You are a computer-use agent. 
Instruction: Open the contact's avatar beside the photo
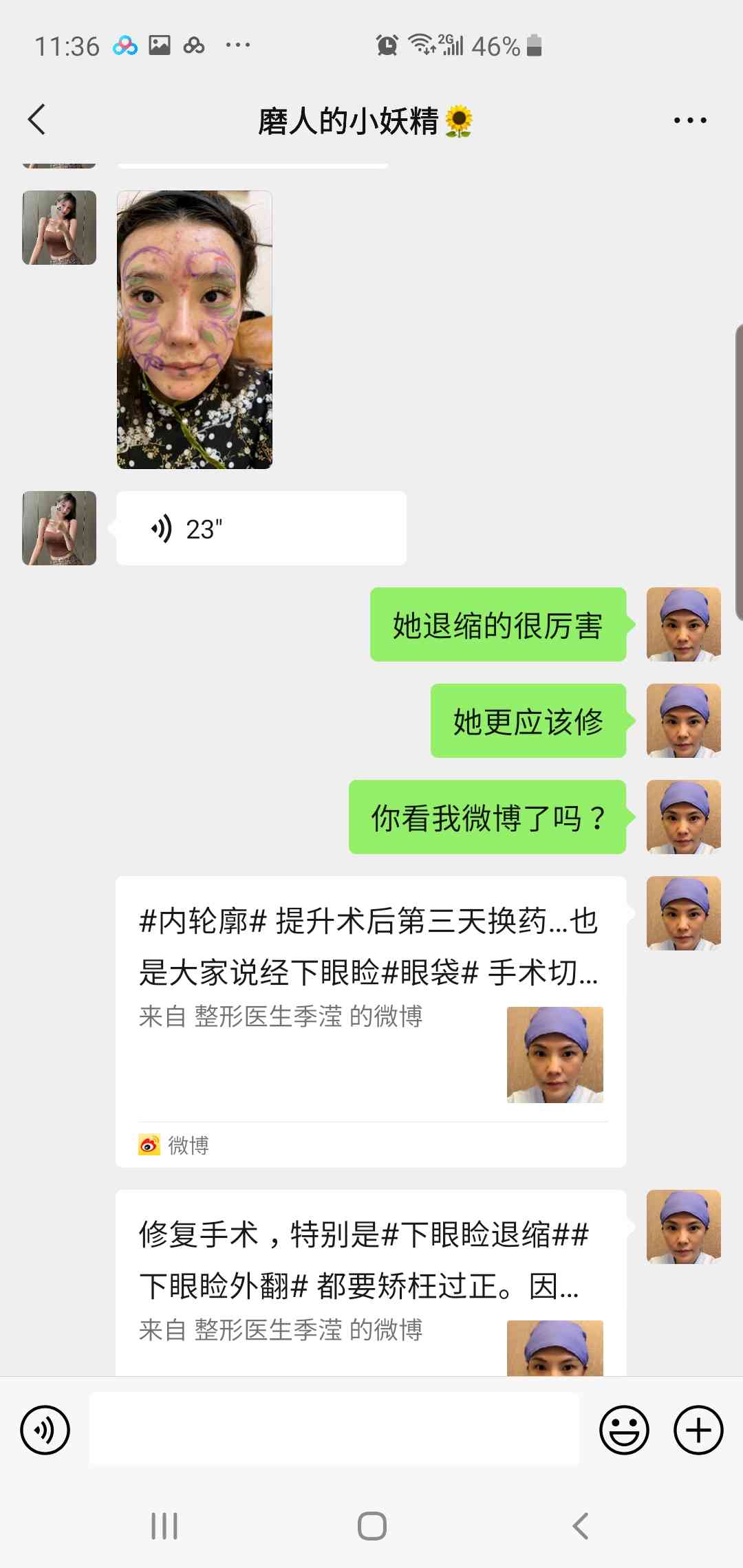[59, 228]
